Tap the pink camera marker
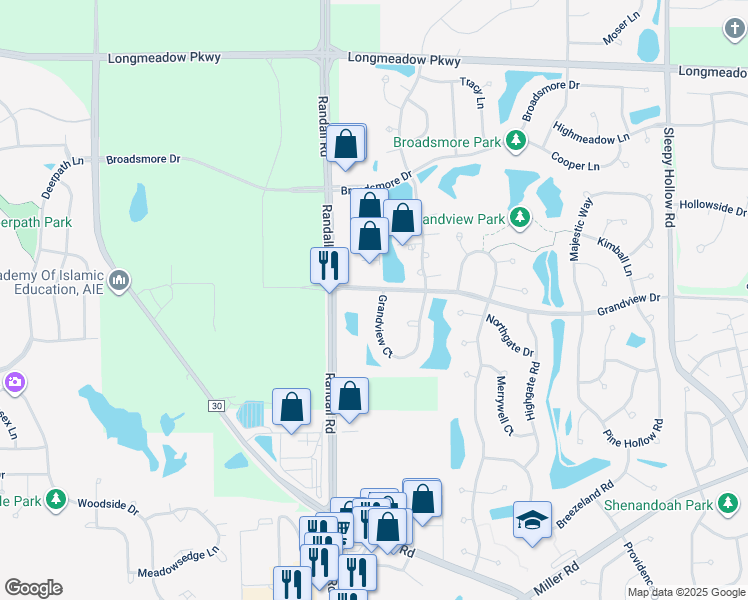Viewport: 748px width, 600px height. (x=14, y=382)
